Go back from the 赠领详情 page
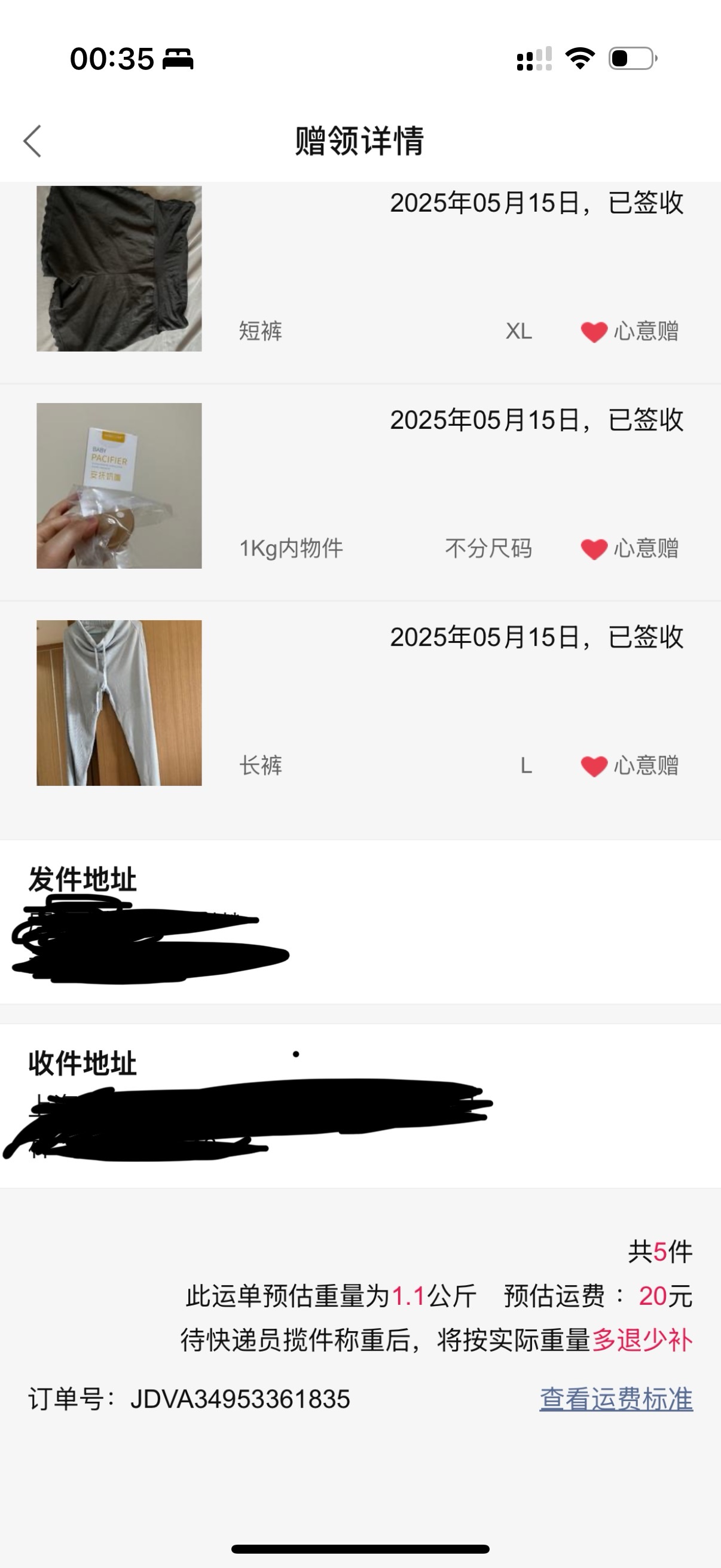Viewport: 721px width, 1568px height. [32, 141]
